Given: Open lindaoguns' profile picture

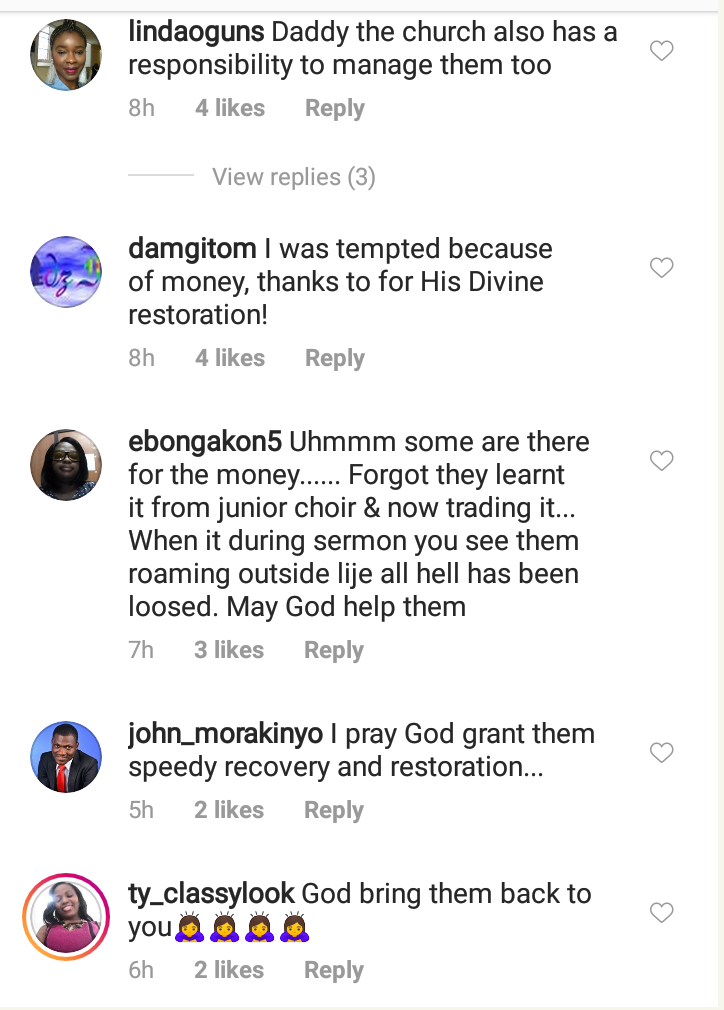Looking at the screenshot, I should 66,54.
